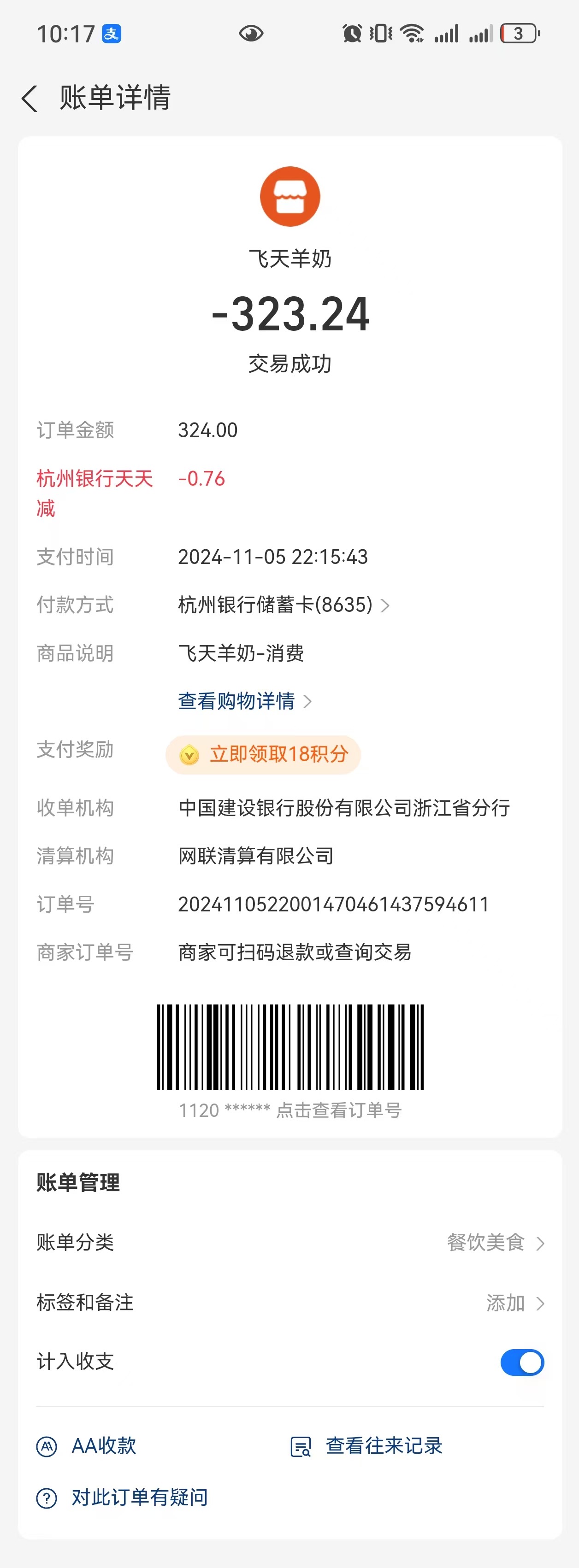Disable the 计入收支 switch
Screen dimensions: 579x1568
click(x=521, y=1362)
